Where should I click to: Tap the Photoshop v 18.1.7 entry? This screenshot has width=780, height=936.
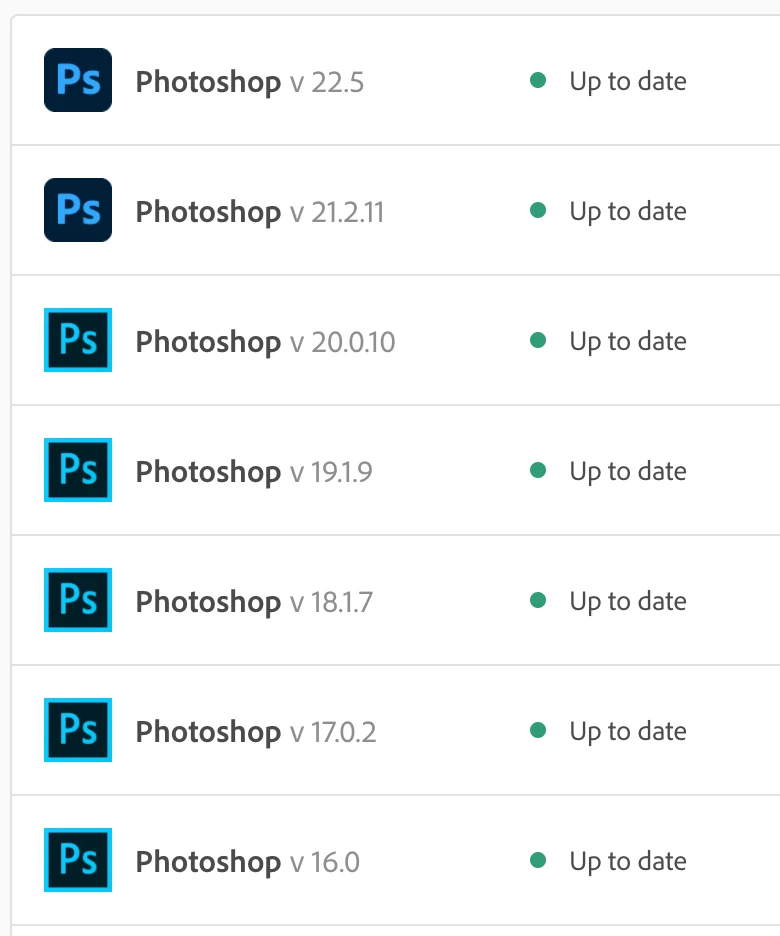pyautogui.click(x=254, y=601)
